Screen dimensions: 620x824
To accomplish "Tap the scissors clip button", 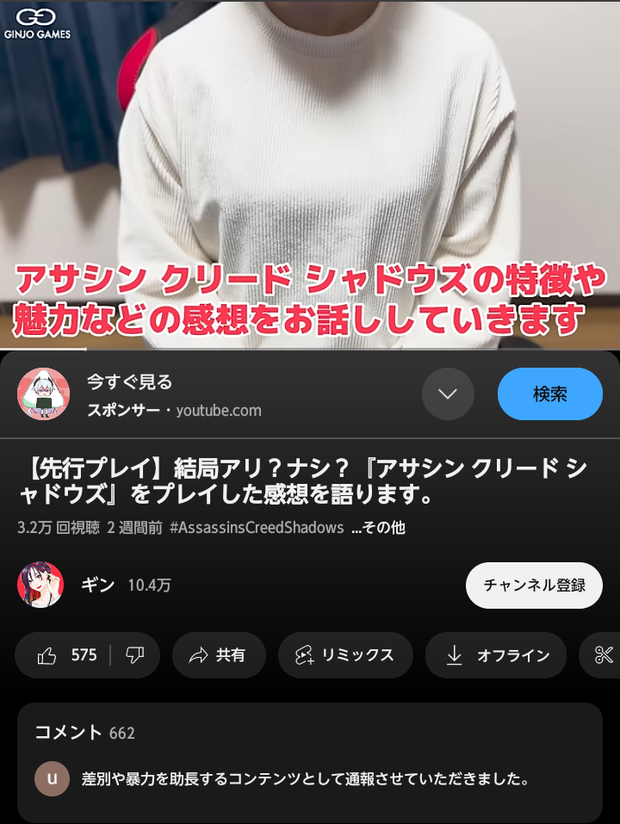I will 602,655.
